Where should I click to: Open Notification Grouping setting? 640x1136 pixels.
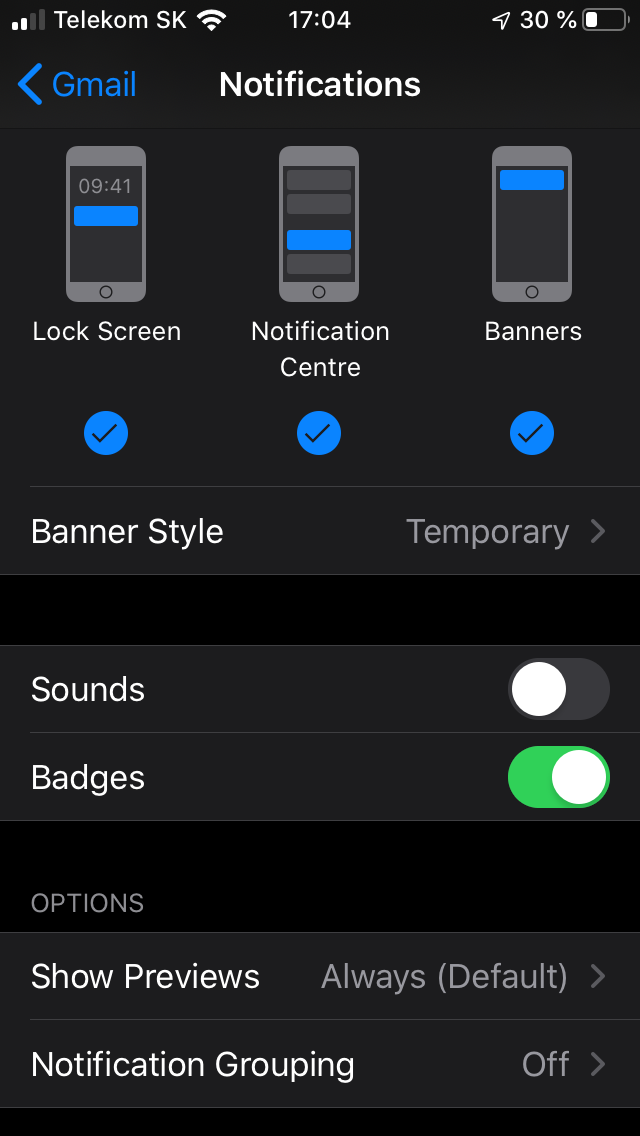320,1064
